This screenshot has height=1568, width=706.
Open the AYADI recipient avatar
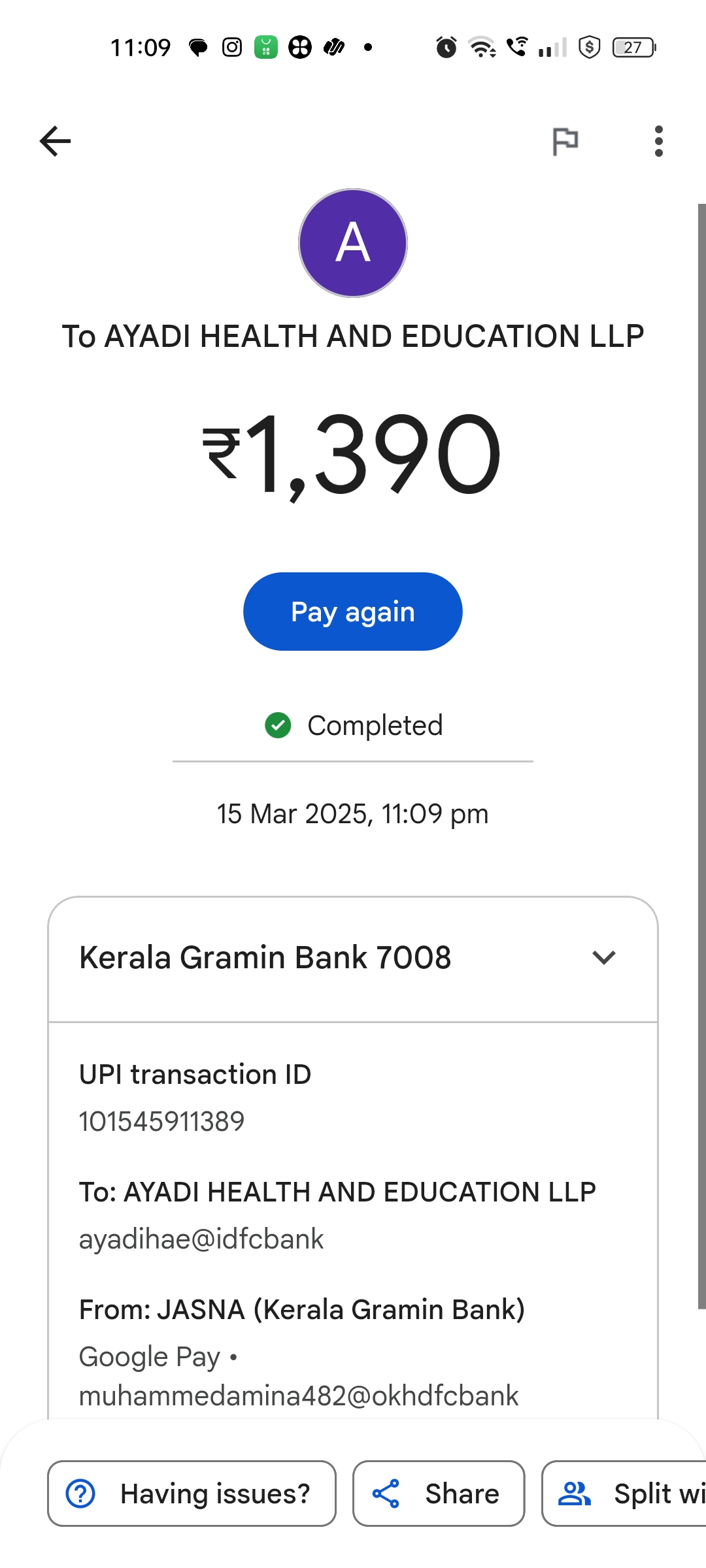coord(353,243)
